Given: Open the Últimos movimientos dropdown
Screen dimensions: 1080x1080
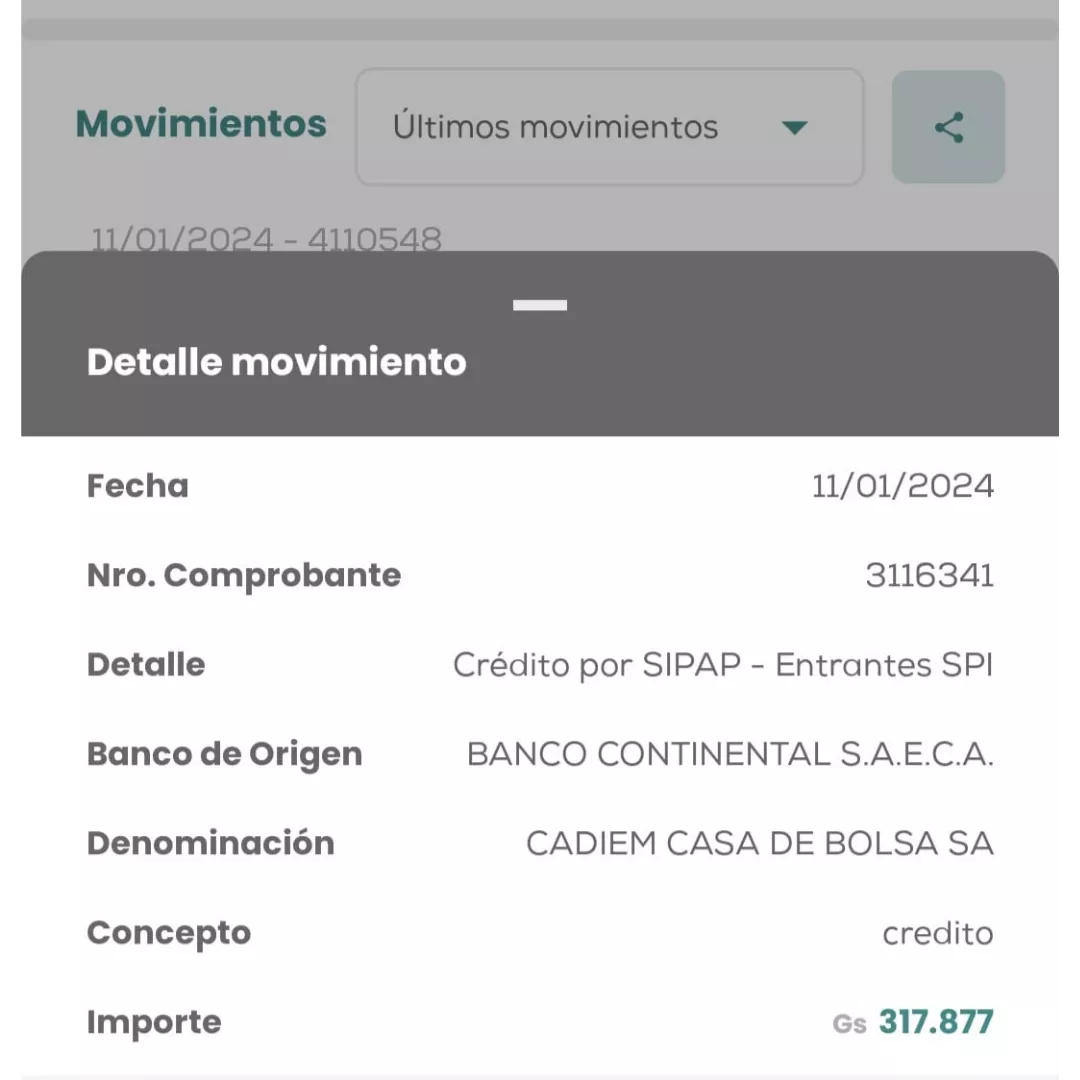Looking at the screenshot, I should [x=609, y=127].
